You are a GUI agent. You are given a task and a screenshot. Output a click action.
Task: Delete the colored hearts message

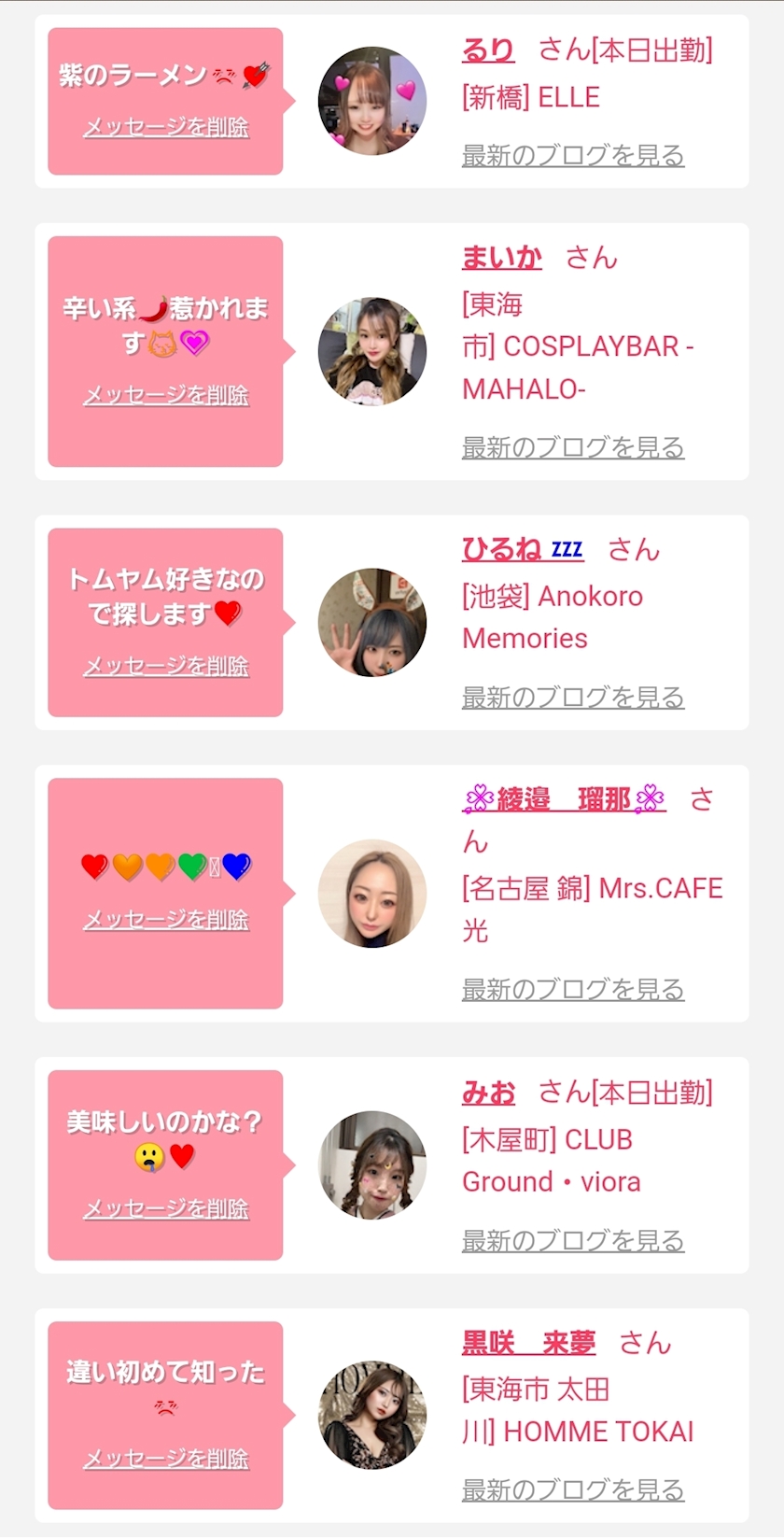[166, 920]
